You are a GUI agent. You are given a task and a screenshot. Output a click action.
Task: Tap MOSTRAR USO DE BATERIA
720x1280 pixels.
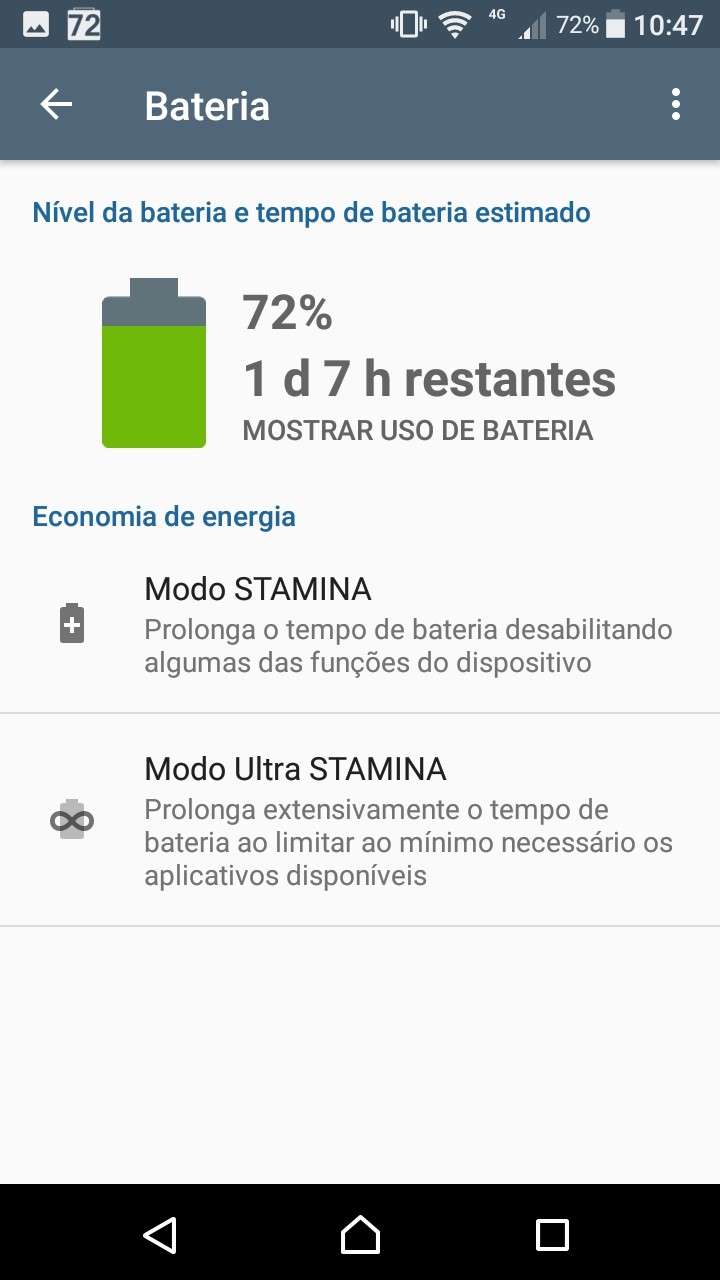(x=417, y=430)
